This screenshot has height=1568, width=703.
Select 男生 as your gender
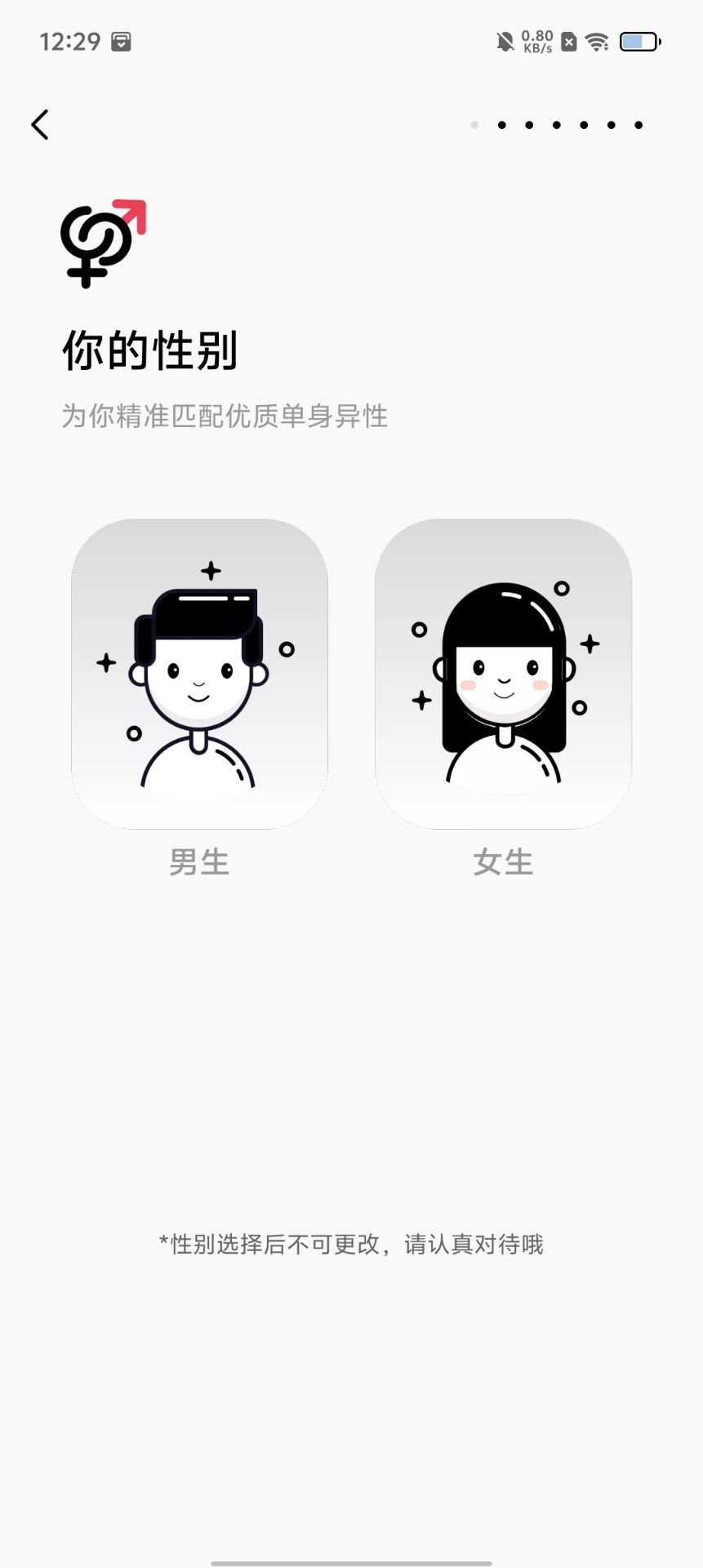(199, 674)
